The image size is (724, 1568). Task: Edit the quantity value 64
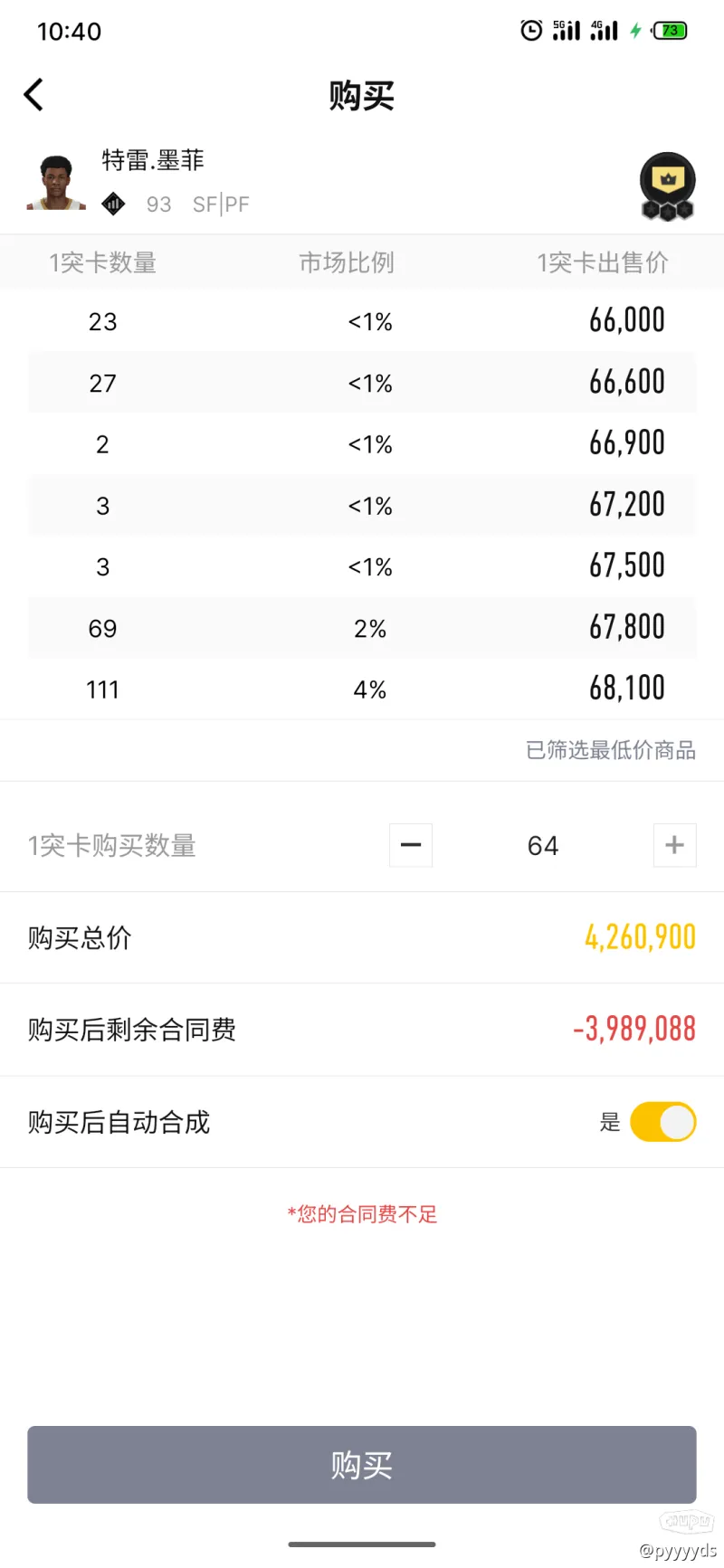tap(543, 845)
